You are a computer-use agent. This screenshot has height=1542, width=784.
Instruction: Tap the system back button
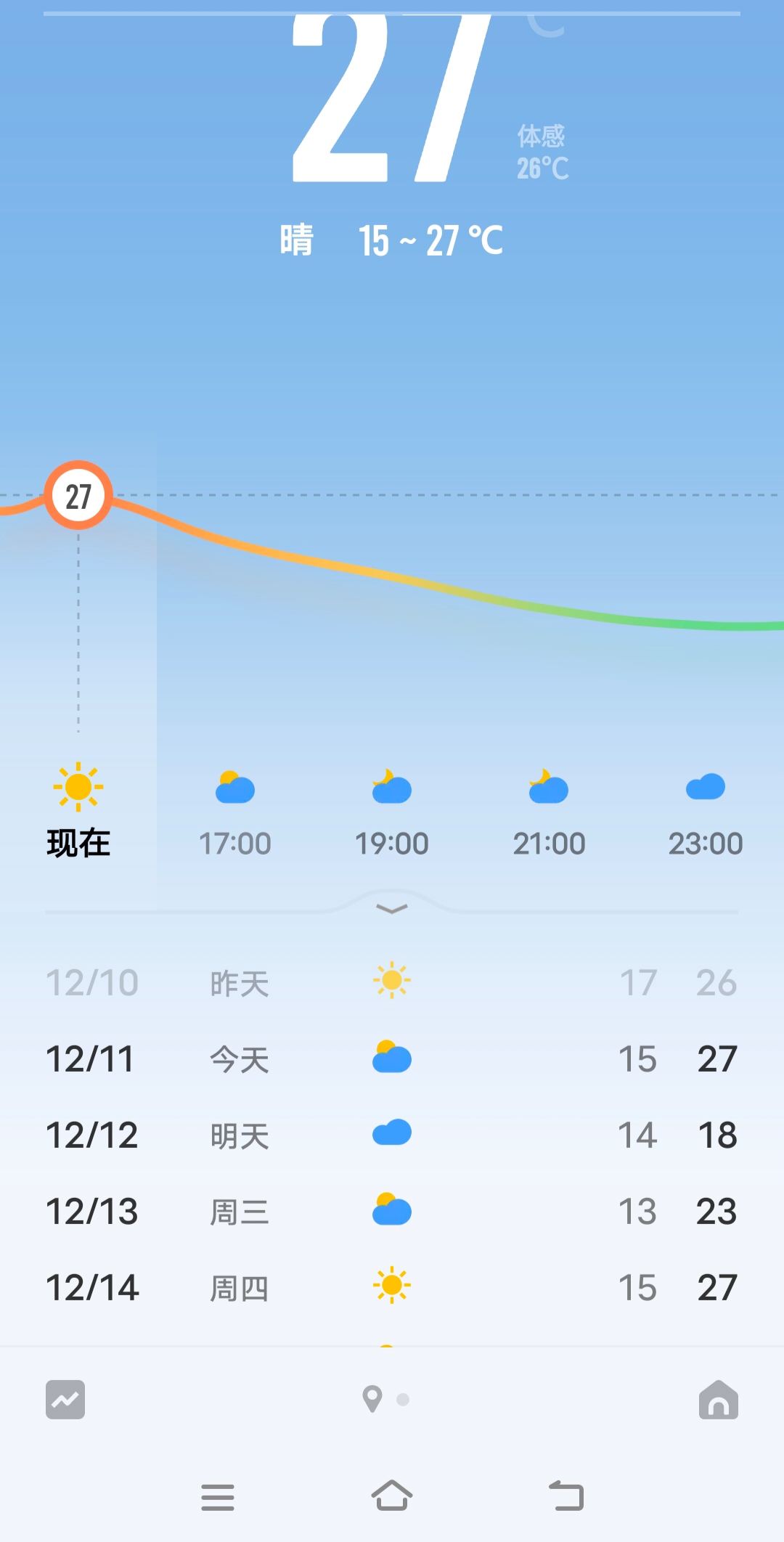tap(566, 1496)
